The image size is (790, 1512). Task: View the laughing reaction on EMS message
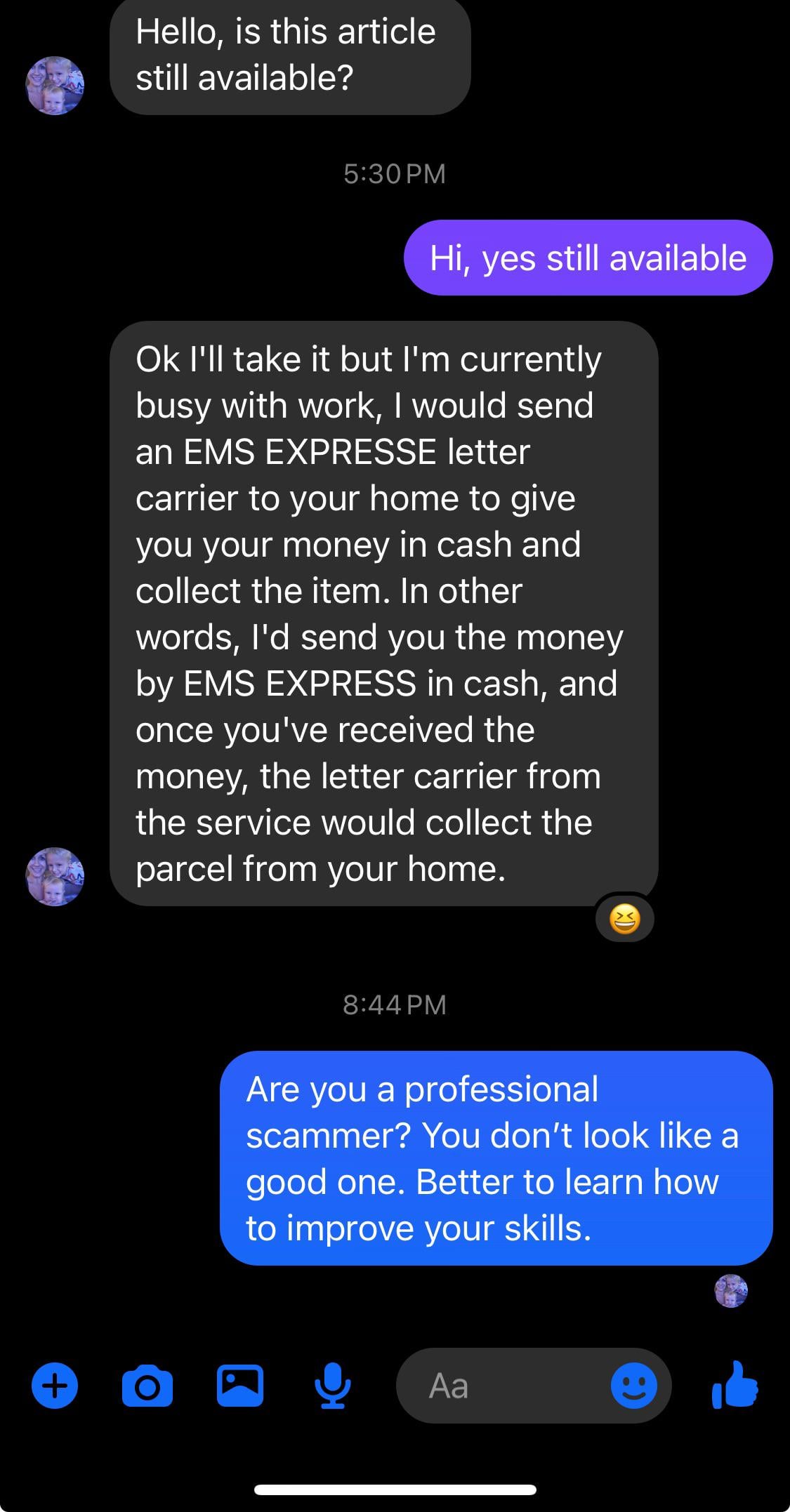point(625,919)
